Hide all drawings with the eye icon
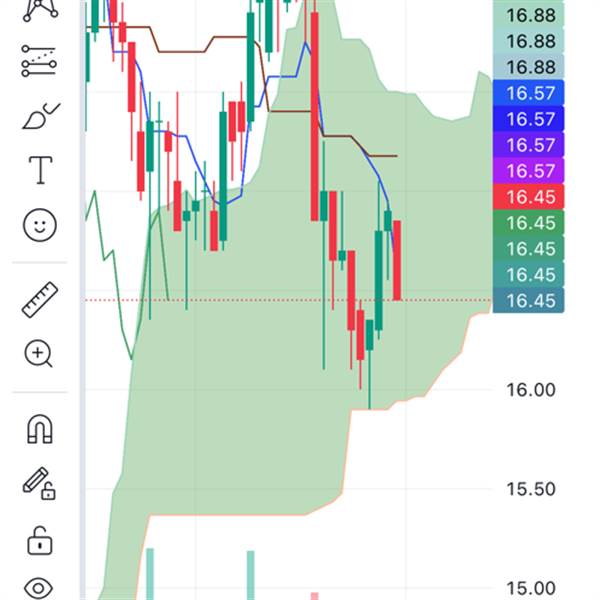The height and width of the screenshot is (600, 600). pos(40,589)
